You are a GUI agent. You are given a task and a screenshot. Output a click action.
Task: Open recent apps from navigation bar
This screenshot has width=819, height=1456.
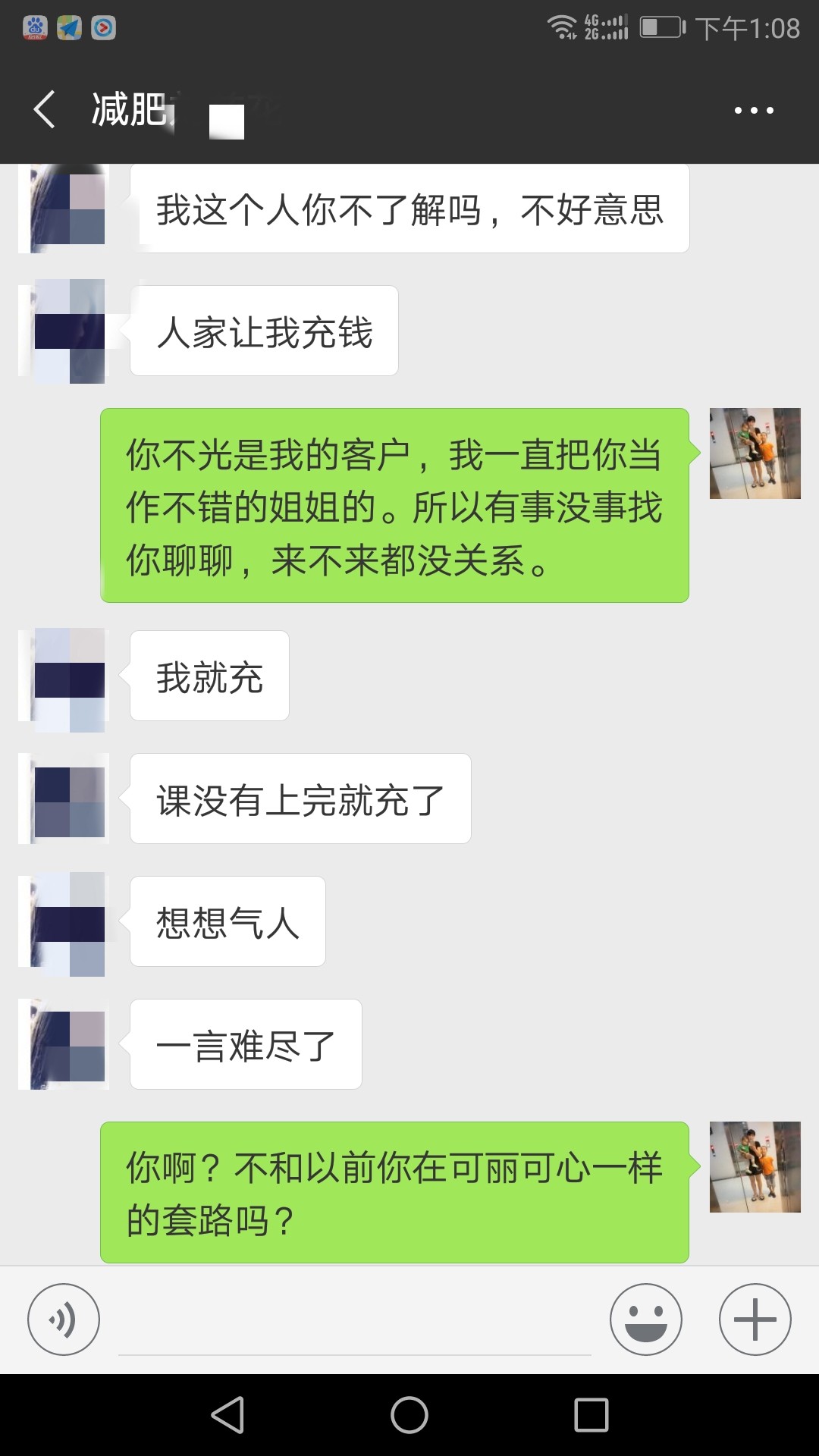pyautogui.click(x=591, y=1415)
